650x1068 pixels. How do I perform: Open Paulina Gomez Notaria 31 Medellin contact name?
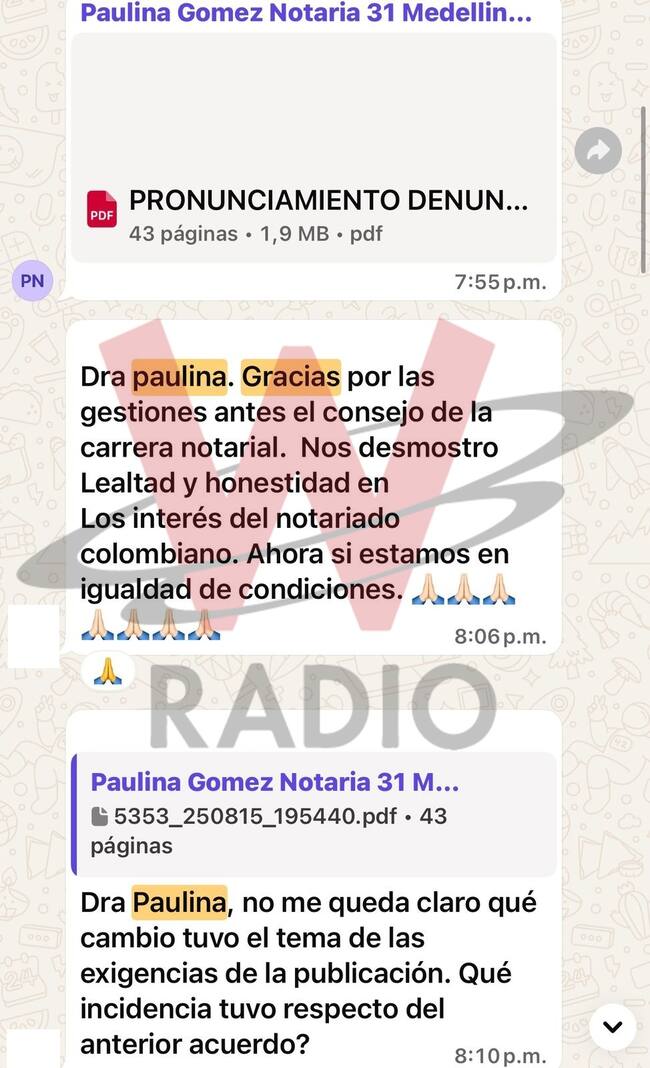[305, 14]
